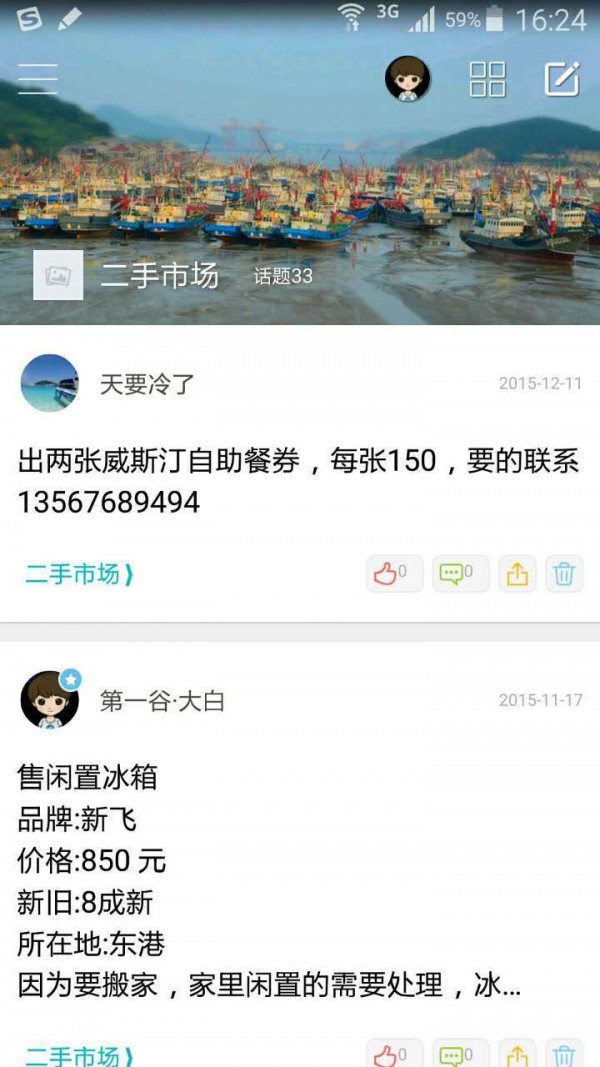This screenshot has width=600, height=1067.
Task: Open the profile avatar in the top bar
Action: (x=408, y=79)
